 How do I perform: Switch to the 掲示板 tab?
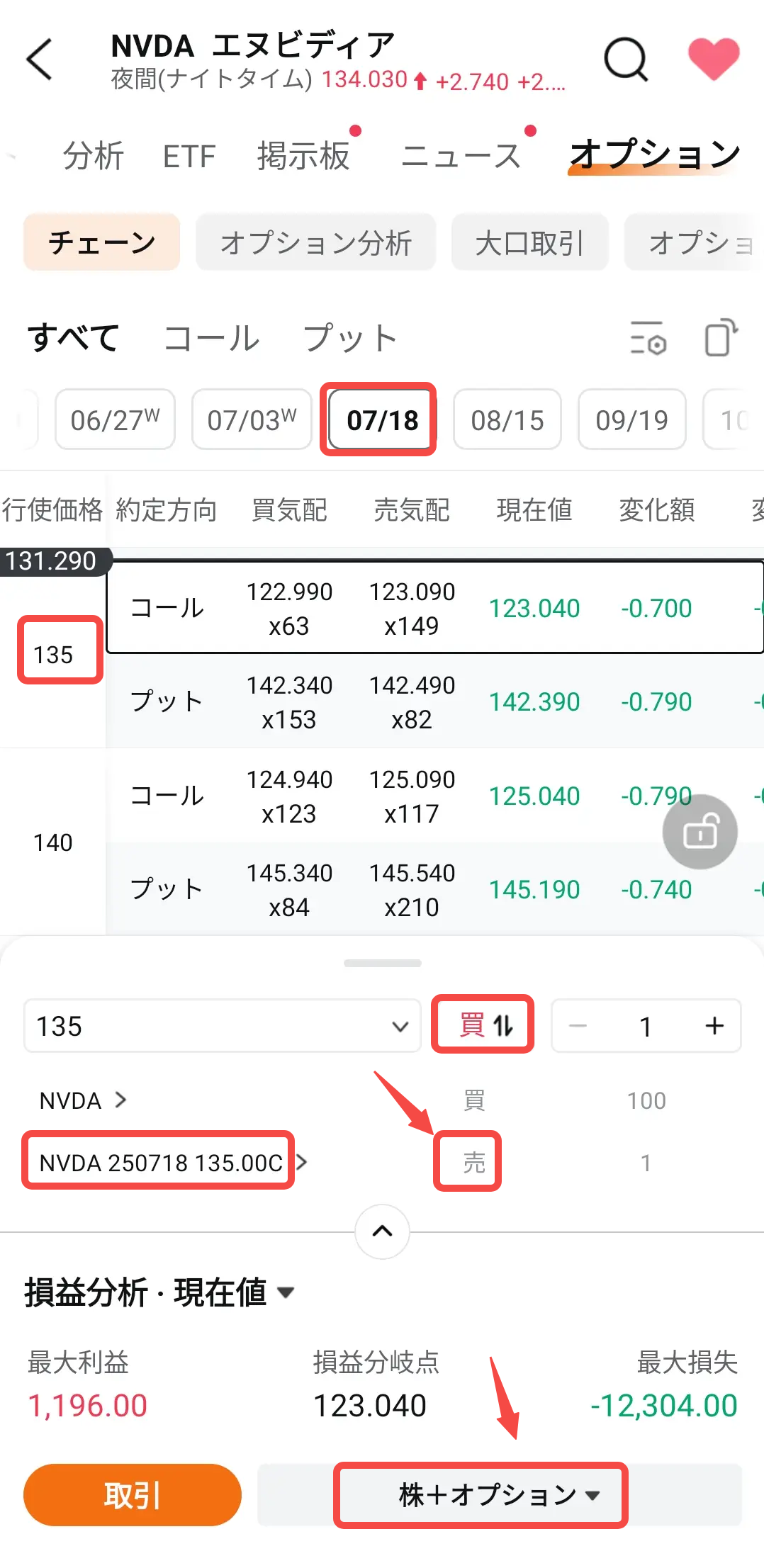[x=303, y=156]
